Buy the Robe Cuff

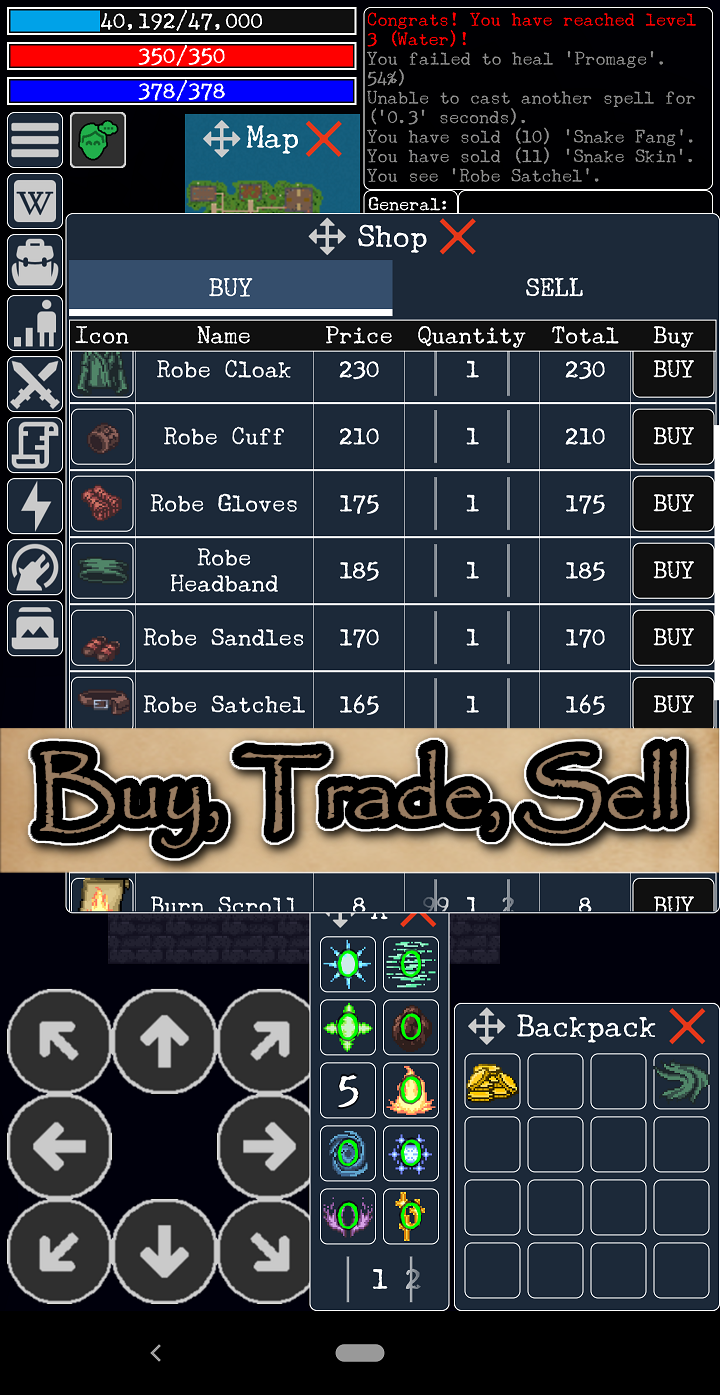point(673,437)
